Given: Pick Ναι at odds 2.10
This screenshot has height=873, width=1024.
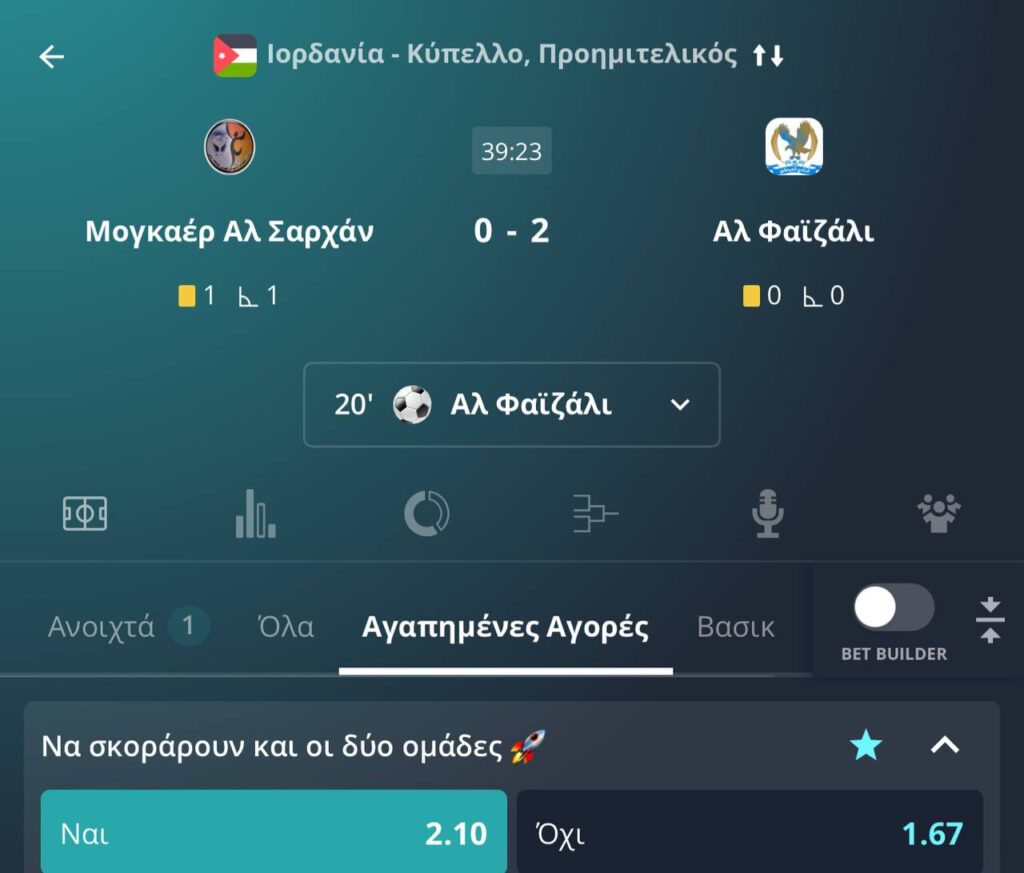Looking at the screenshot, I should [273, 833].
